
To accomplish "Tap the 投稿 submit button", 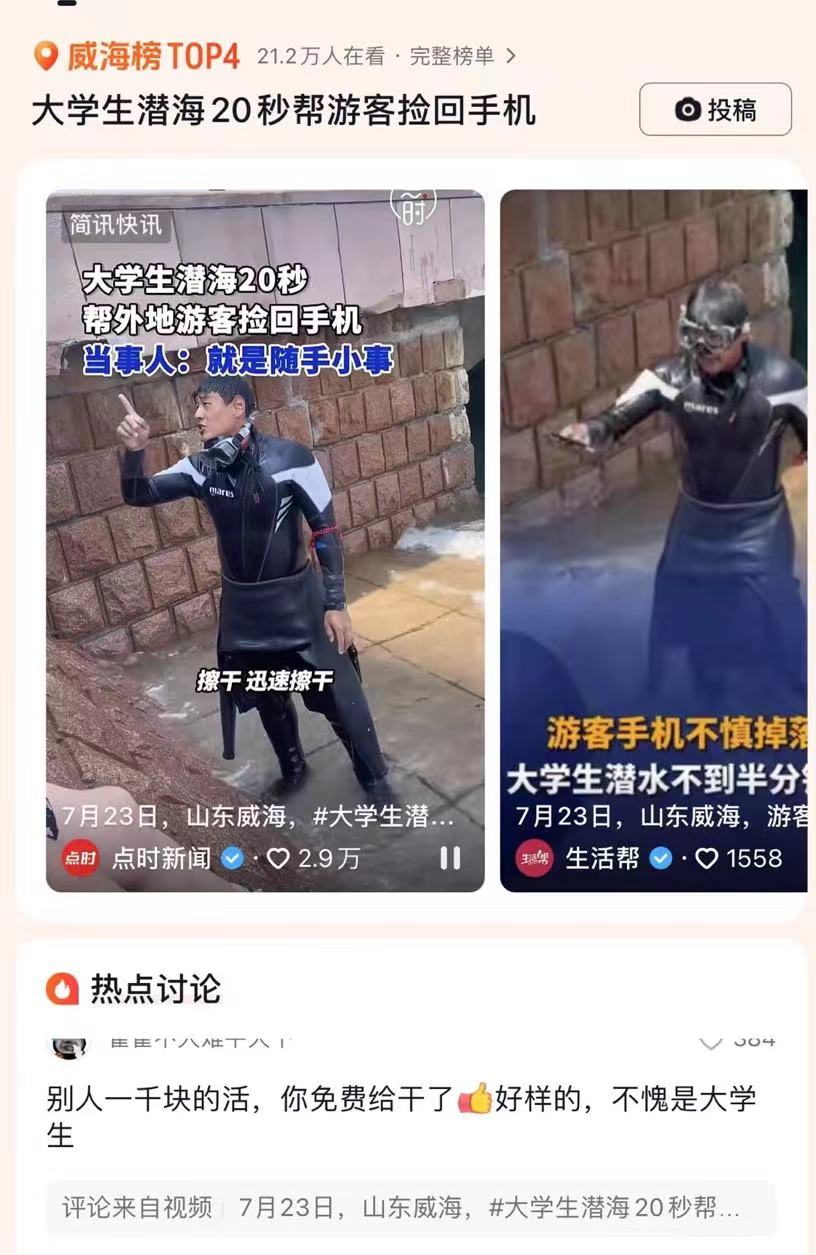I will coord(715,110).
